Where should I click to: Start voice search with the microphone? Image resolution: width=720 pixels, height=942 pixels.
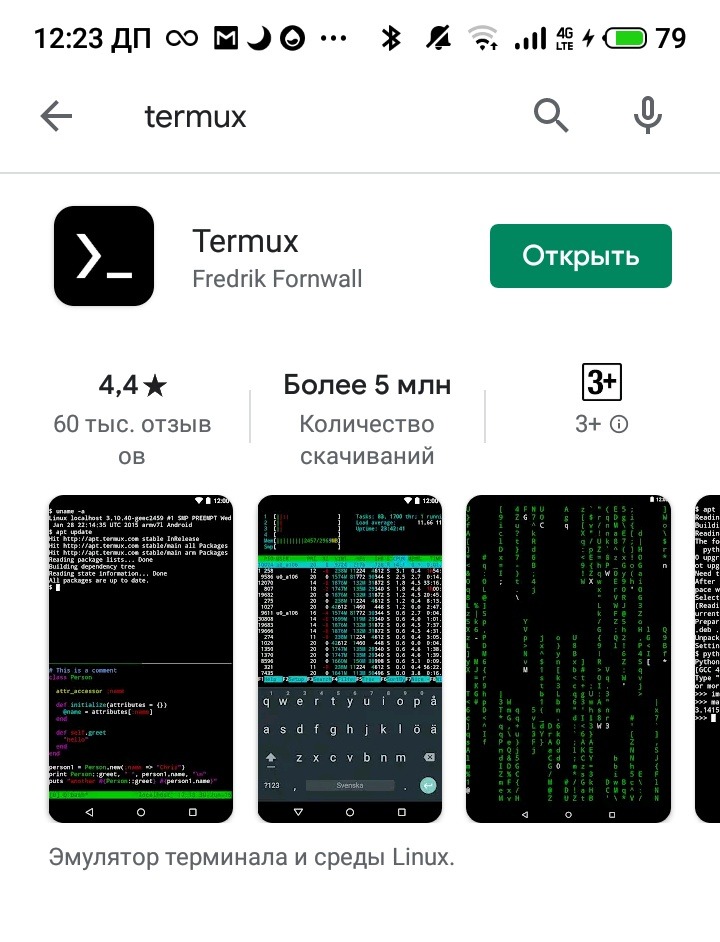[x=648, y=117]
